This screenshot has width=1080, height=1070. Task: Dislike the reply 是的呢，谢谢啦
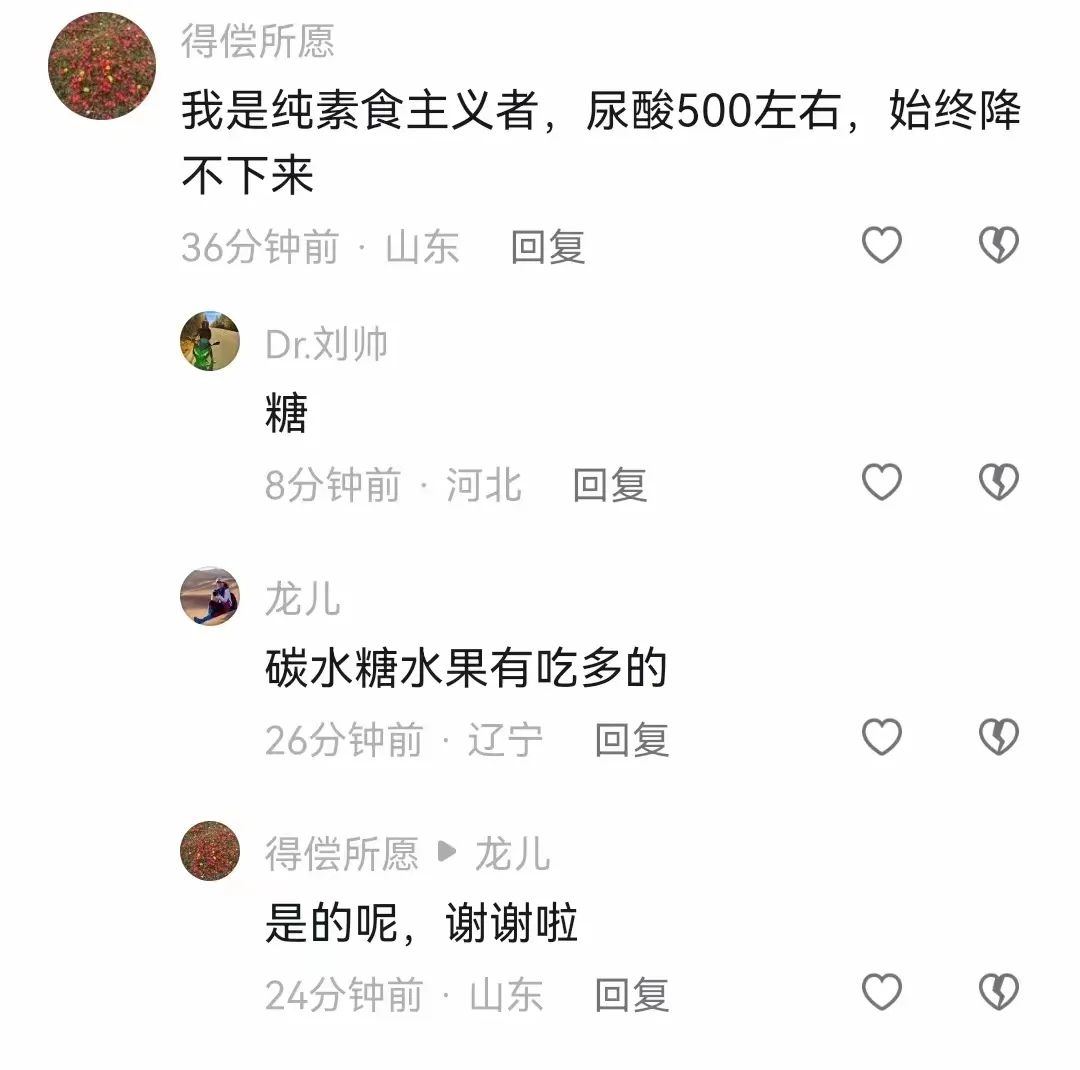998,993
